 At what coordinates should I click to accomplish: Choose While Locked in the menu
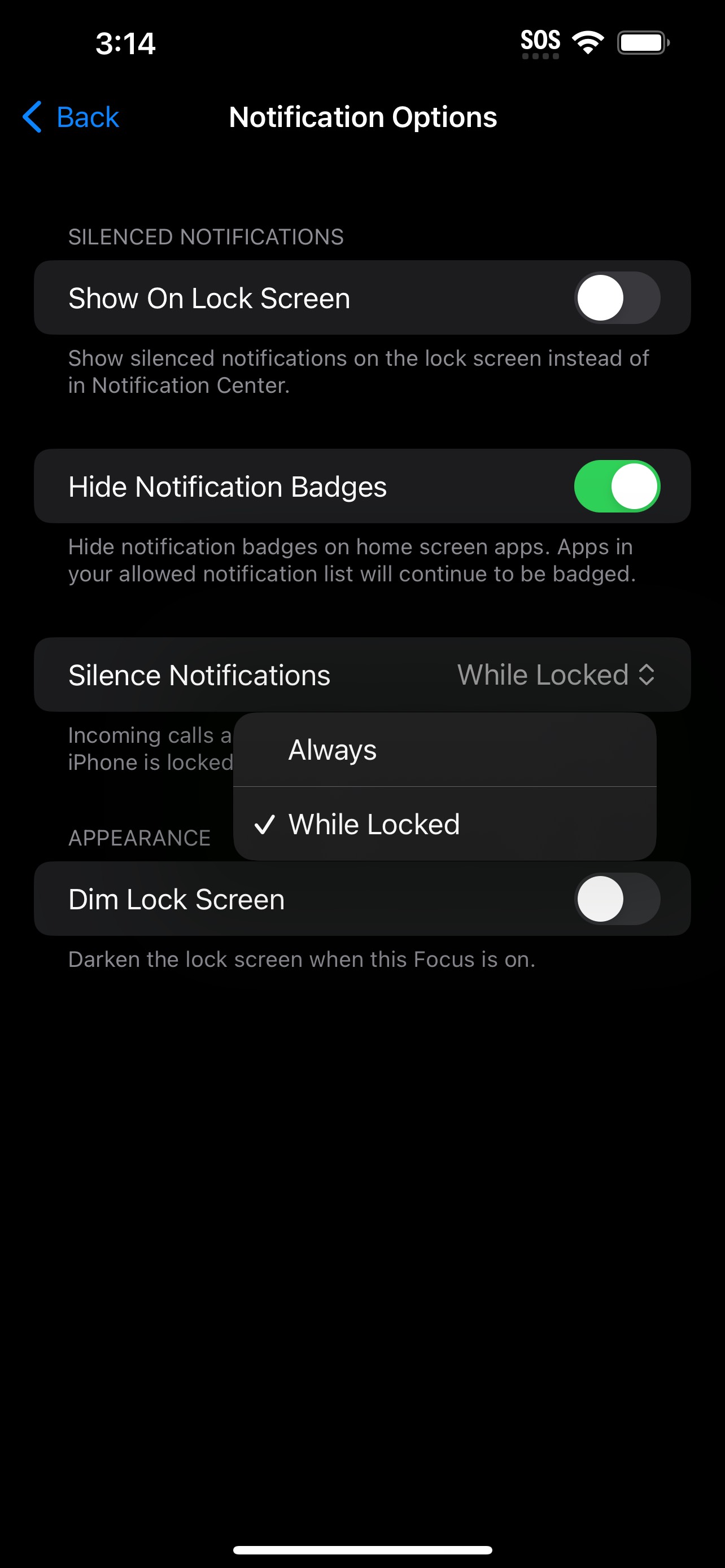(444, 824)
